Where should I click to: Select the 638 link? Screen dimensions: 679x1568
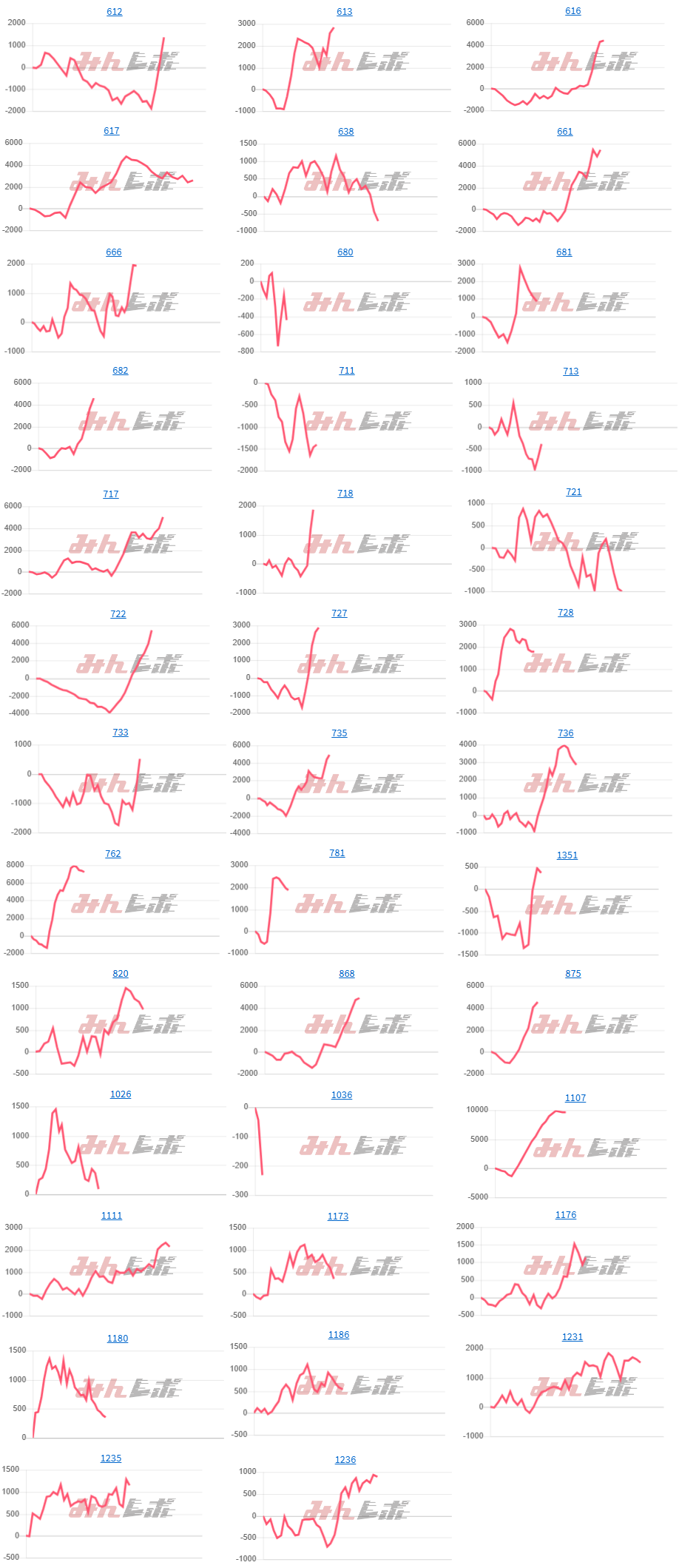coord(346,132)
